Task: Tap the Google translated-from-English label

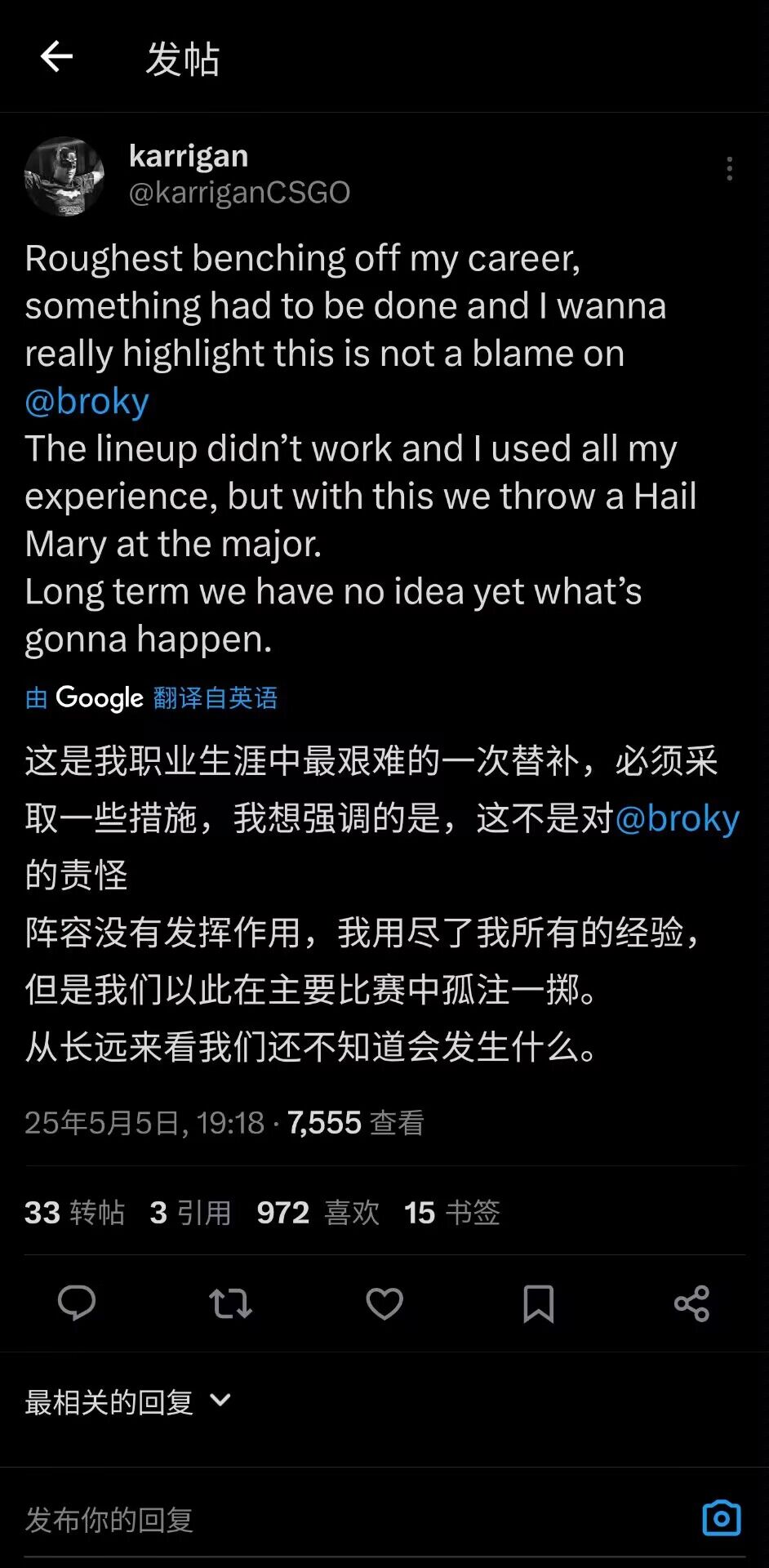Action: click(152, 698)
